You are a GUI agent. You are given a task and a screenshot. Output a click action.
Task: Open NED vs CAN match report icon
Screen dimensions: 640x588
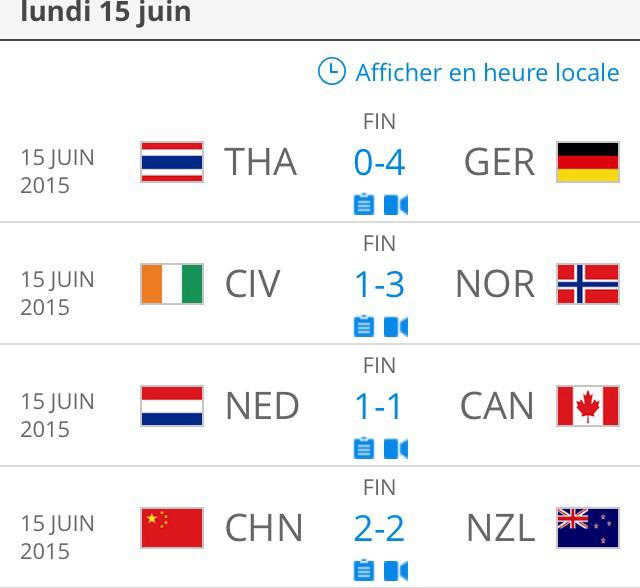[x=364, y=449]
